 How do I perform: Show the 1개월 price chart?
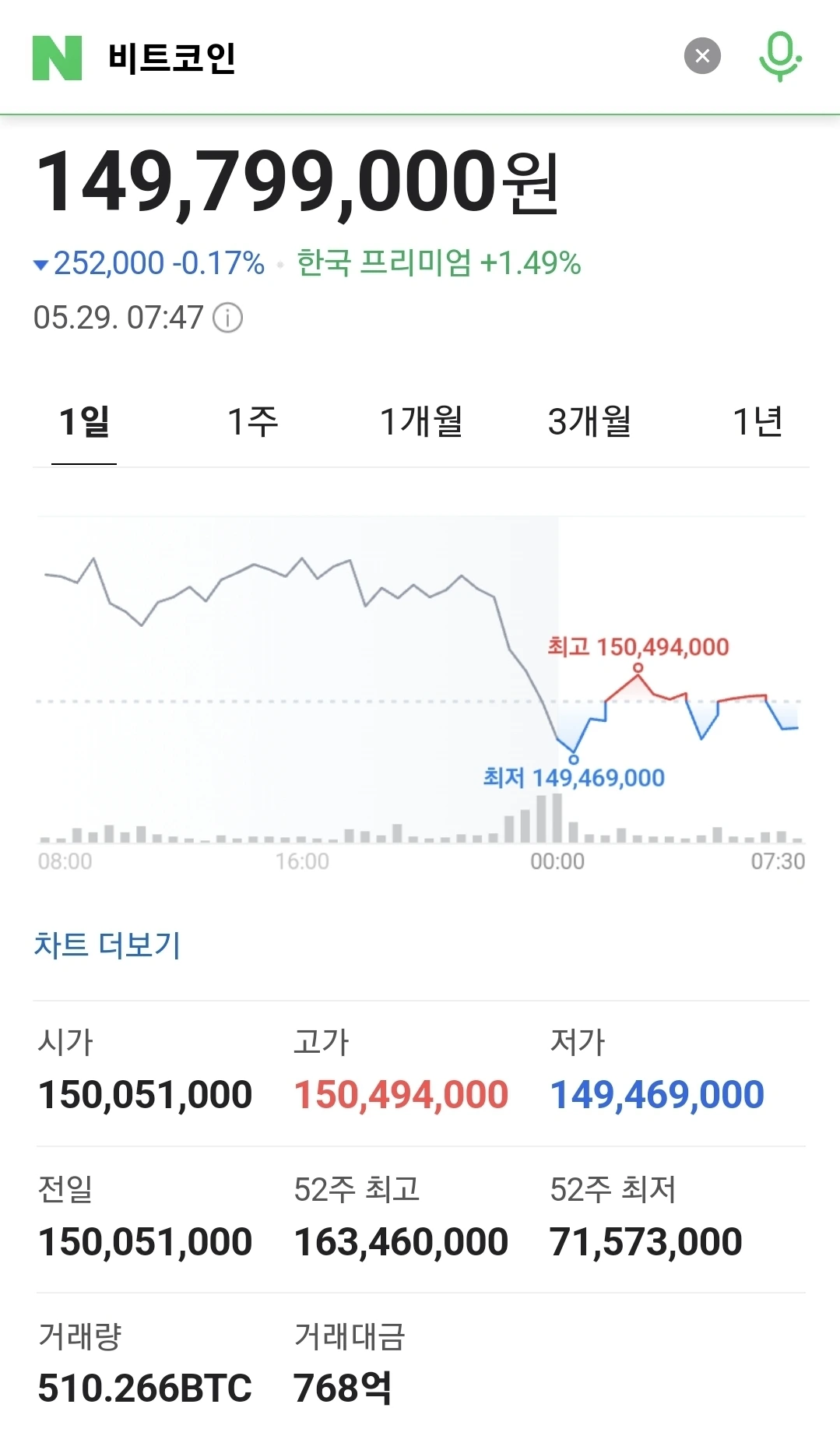pyautogui.click(x=421, y=422)
